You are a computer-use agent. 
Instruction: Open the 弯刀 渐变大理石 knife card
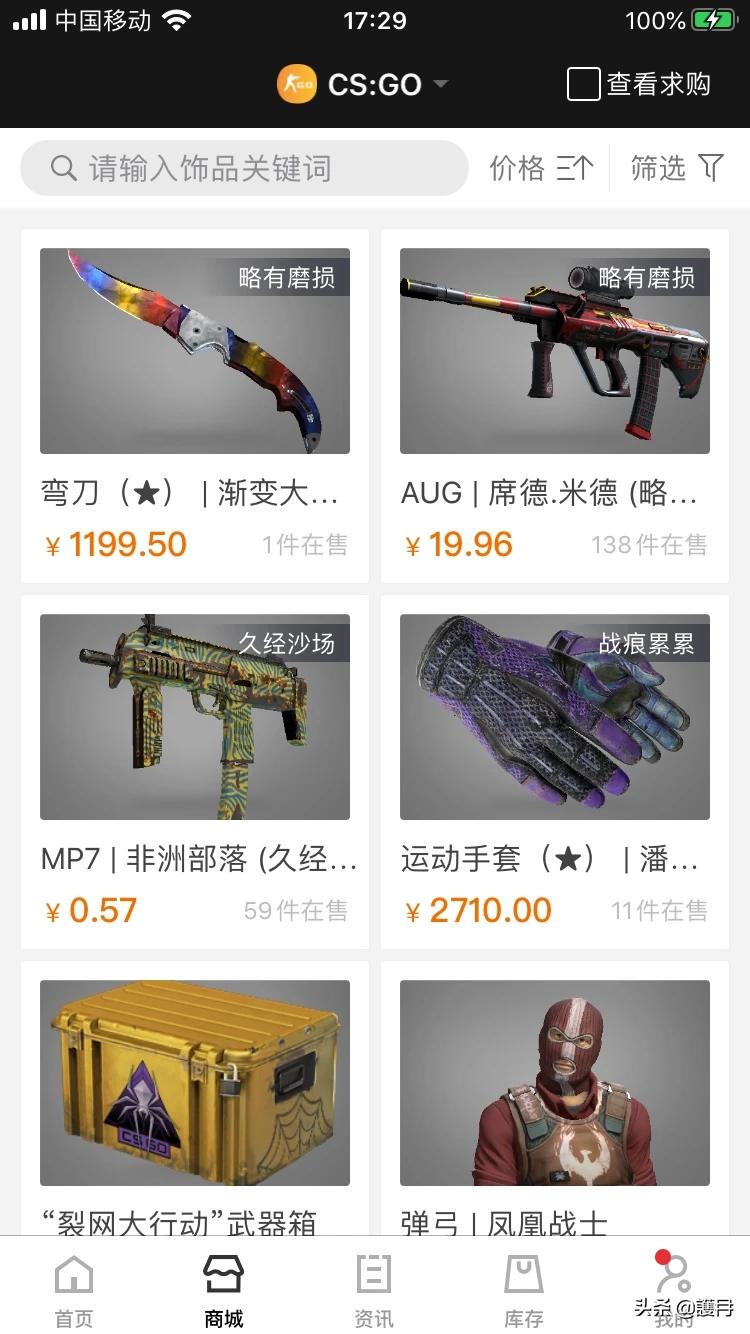(x=195, y=405)
